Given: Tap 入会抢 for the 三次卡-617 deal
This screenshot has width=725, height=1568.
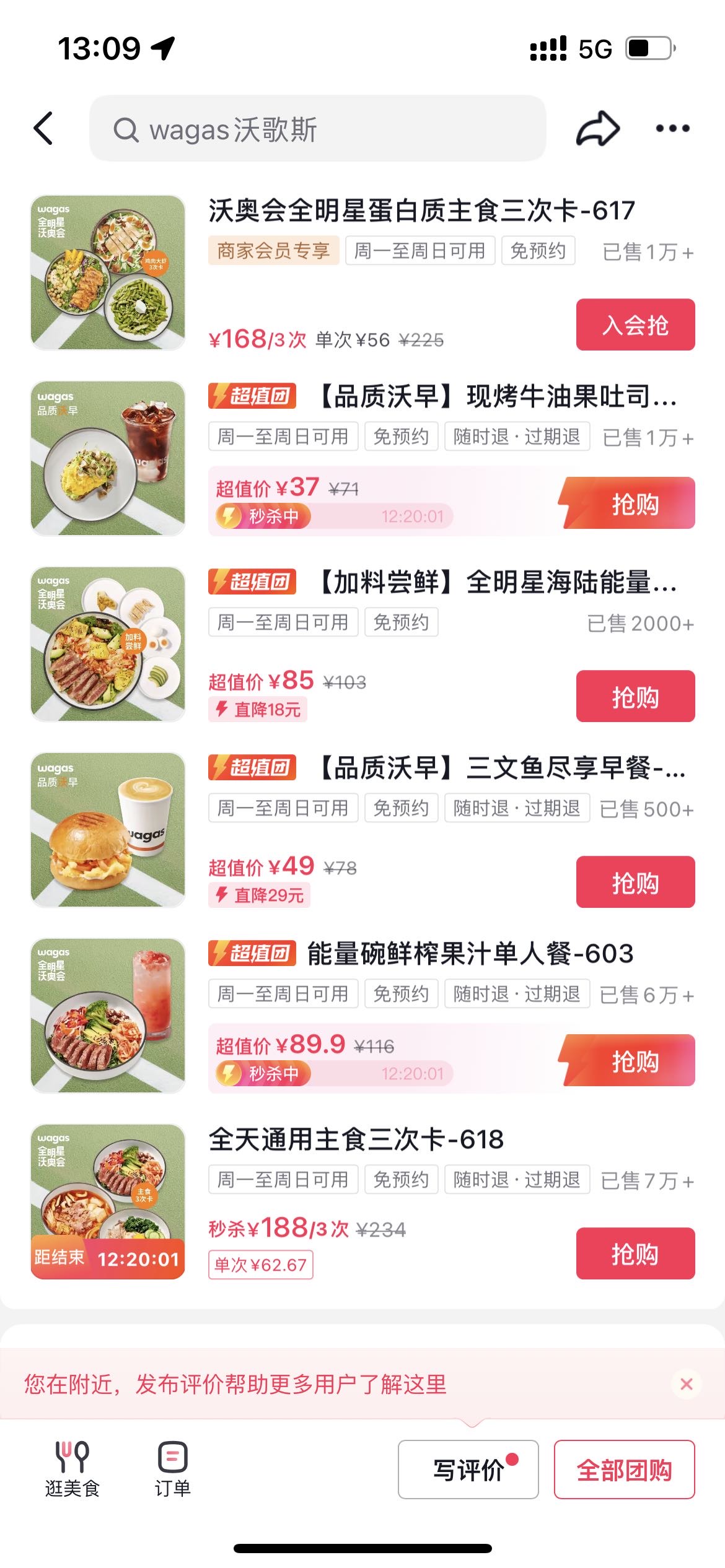Looking at the screenshot, I should 635,324.
